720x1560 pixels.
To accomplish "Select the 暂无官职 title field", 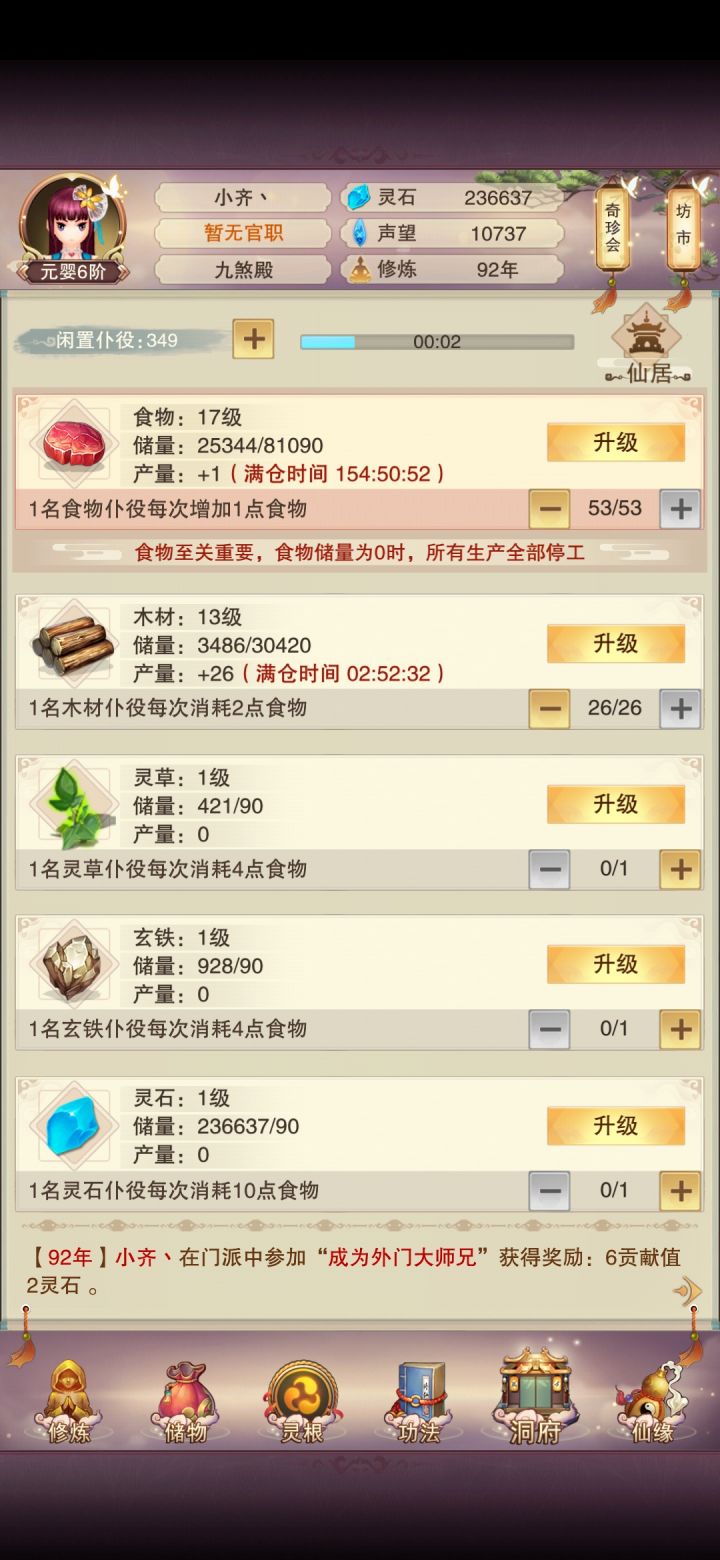I will [x=243, y=233].
